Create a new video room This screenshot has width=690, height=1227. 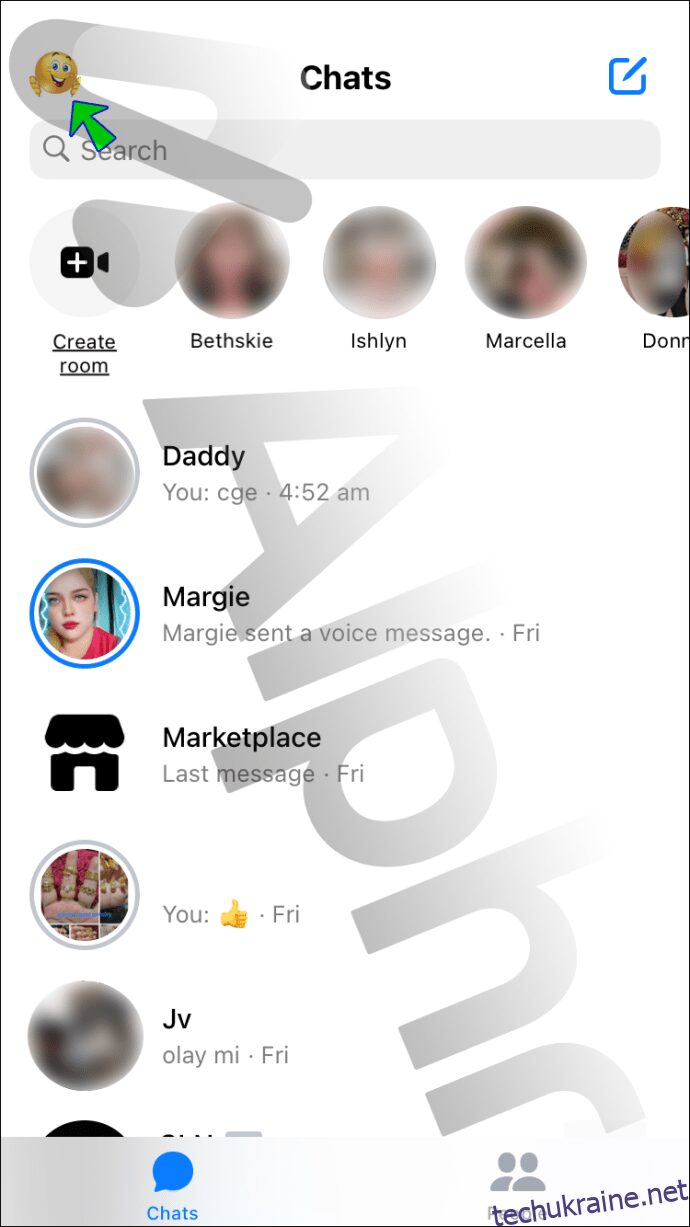pos(84,264)
